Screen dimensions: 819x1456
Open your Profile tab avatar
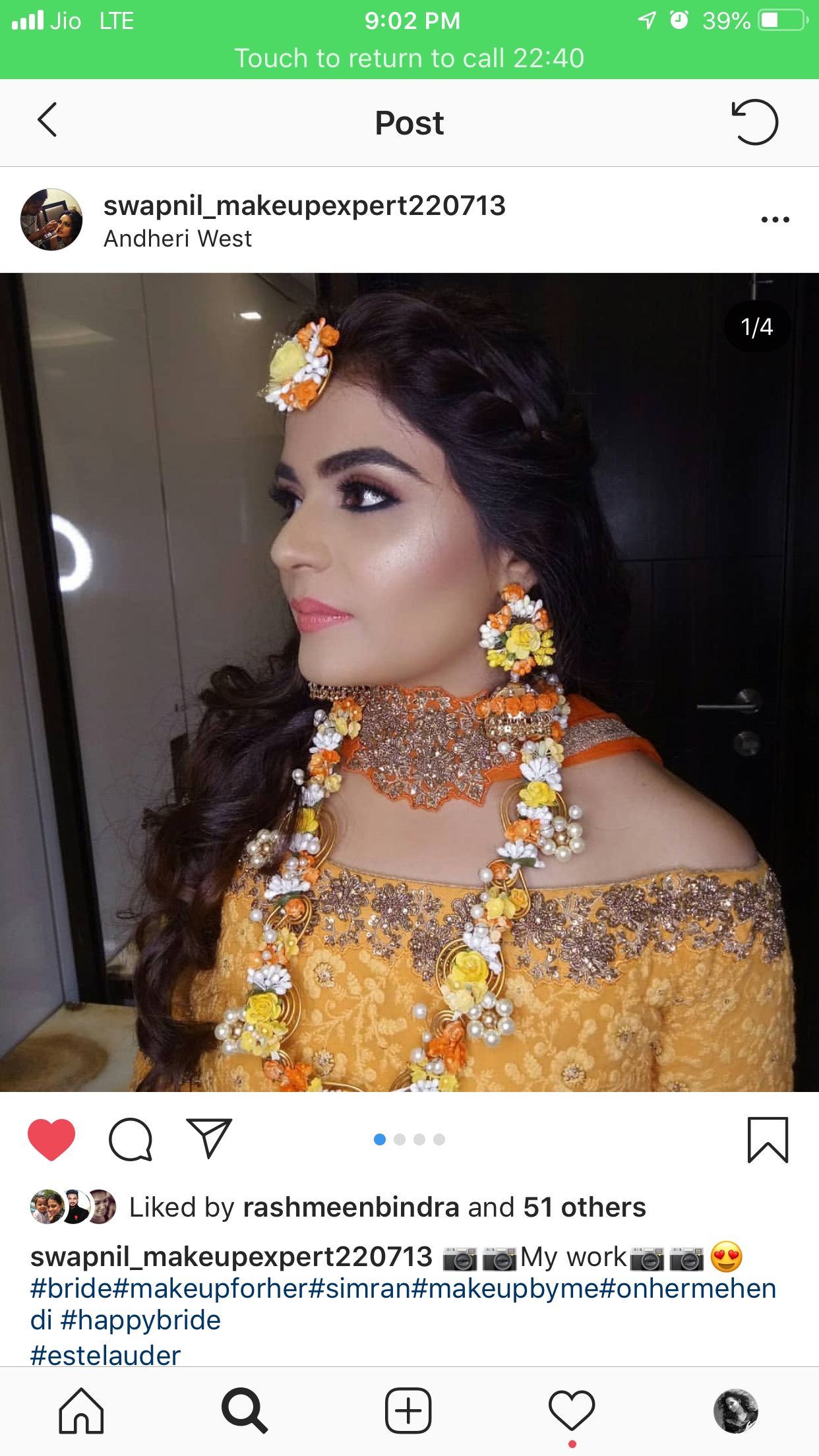(736, 1411)
